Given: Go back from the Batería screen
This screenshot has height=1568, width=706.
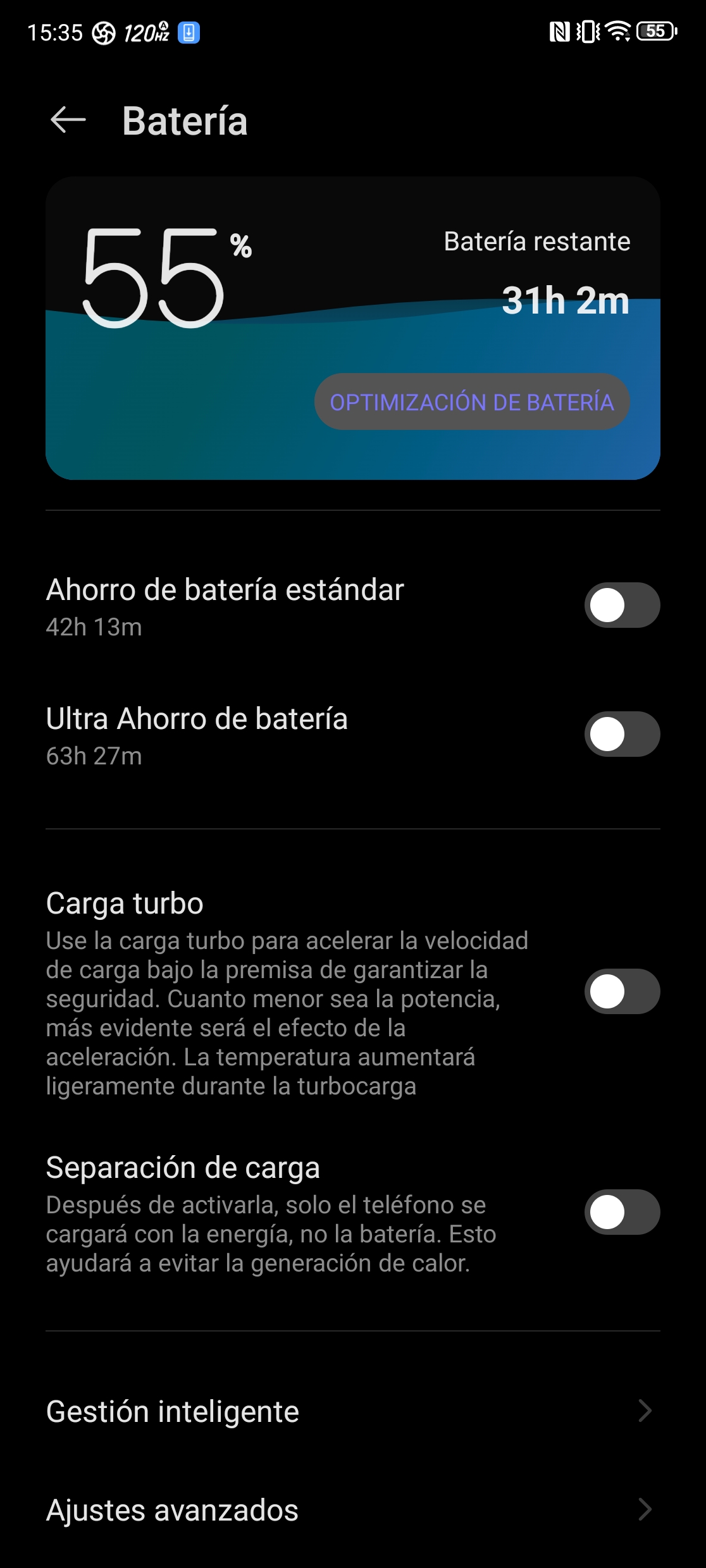Looking at the screenshot, I should pos(68,120).
